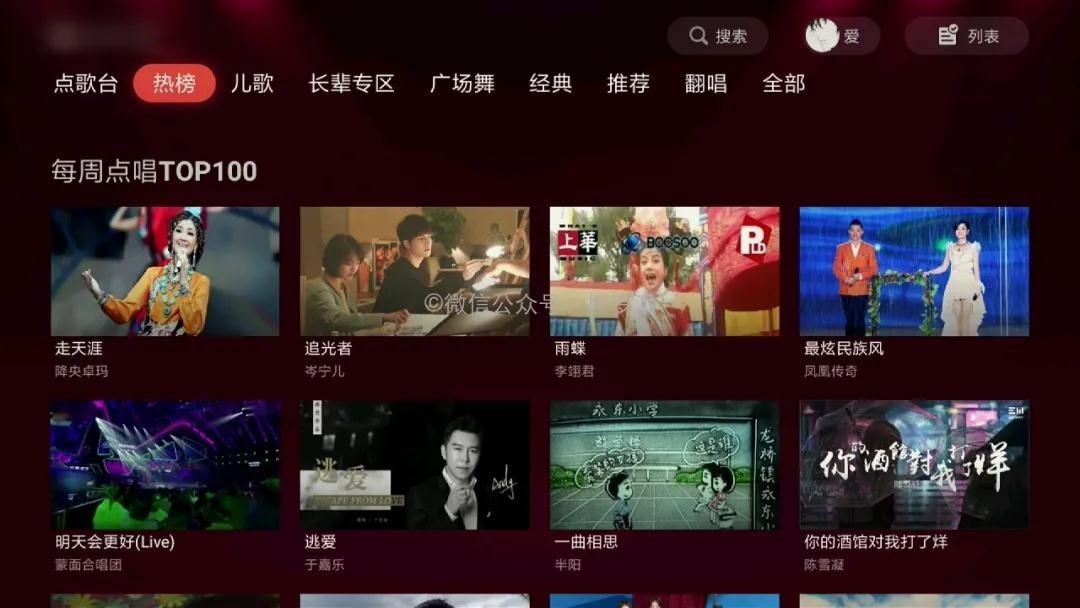The height and width of the screenshot is (608, 1080).
Task: Switch to the 点歌台 tab
Action: pos(86,83)
